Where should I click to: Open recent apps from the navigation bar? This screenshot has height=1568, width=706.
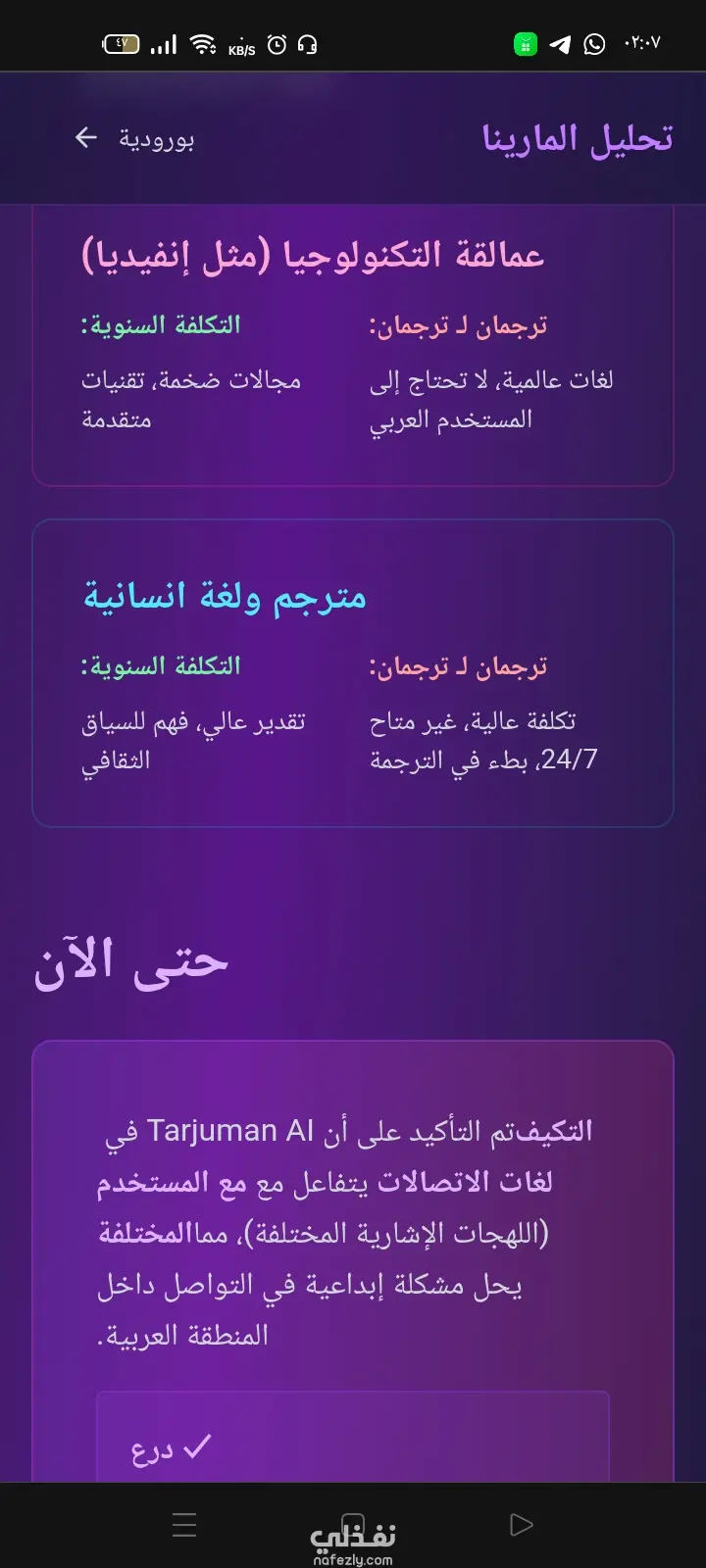click(x=184, y=1525)
